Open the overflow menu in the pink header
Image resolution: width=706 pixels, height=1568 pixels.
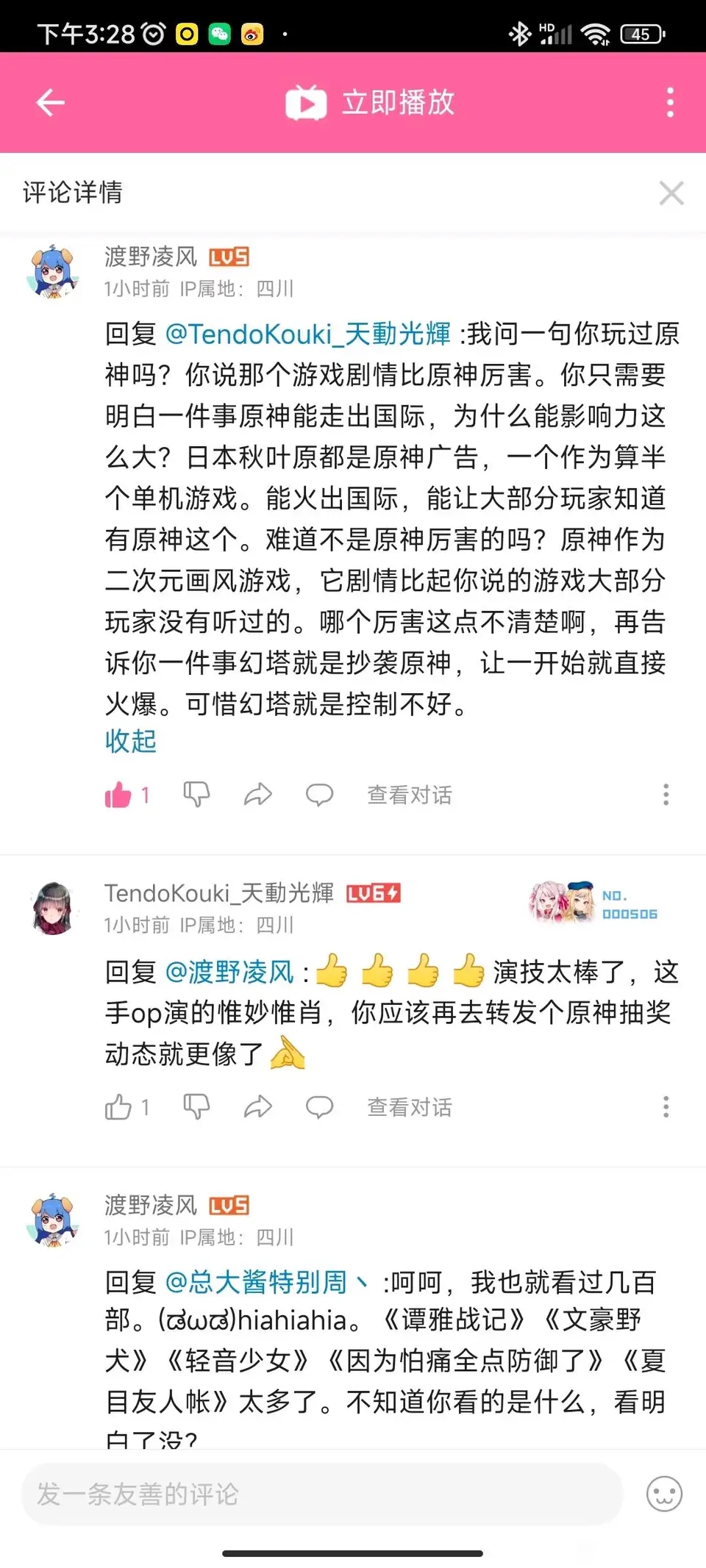[x=669, y=102]
